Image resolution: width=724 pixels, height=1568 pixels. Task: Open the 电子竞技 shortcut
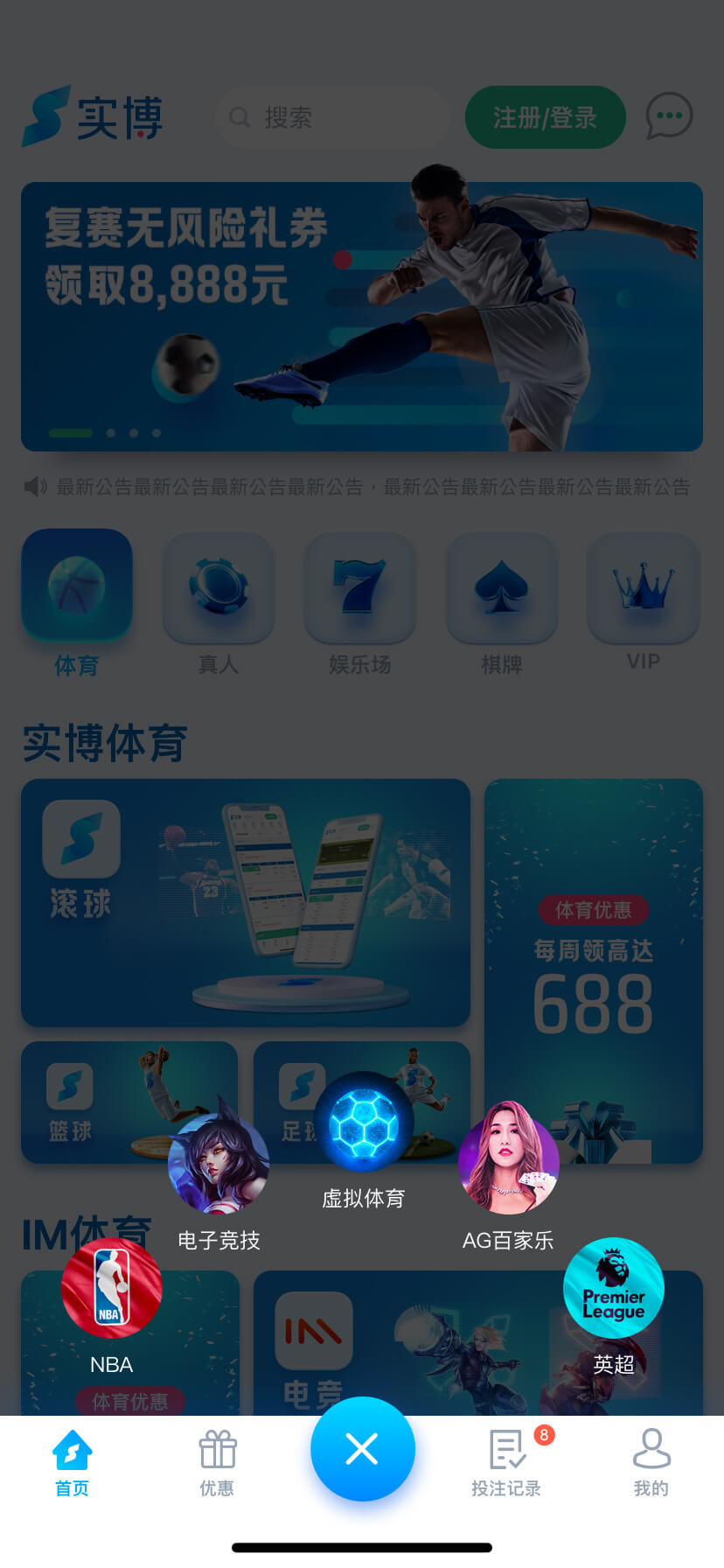coord(219,1165)
